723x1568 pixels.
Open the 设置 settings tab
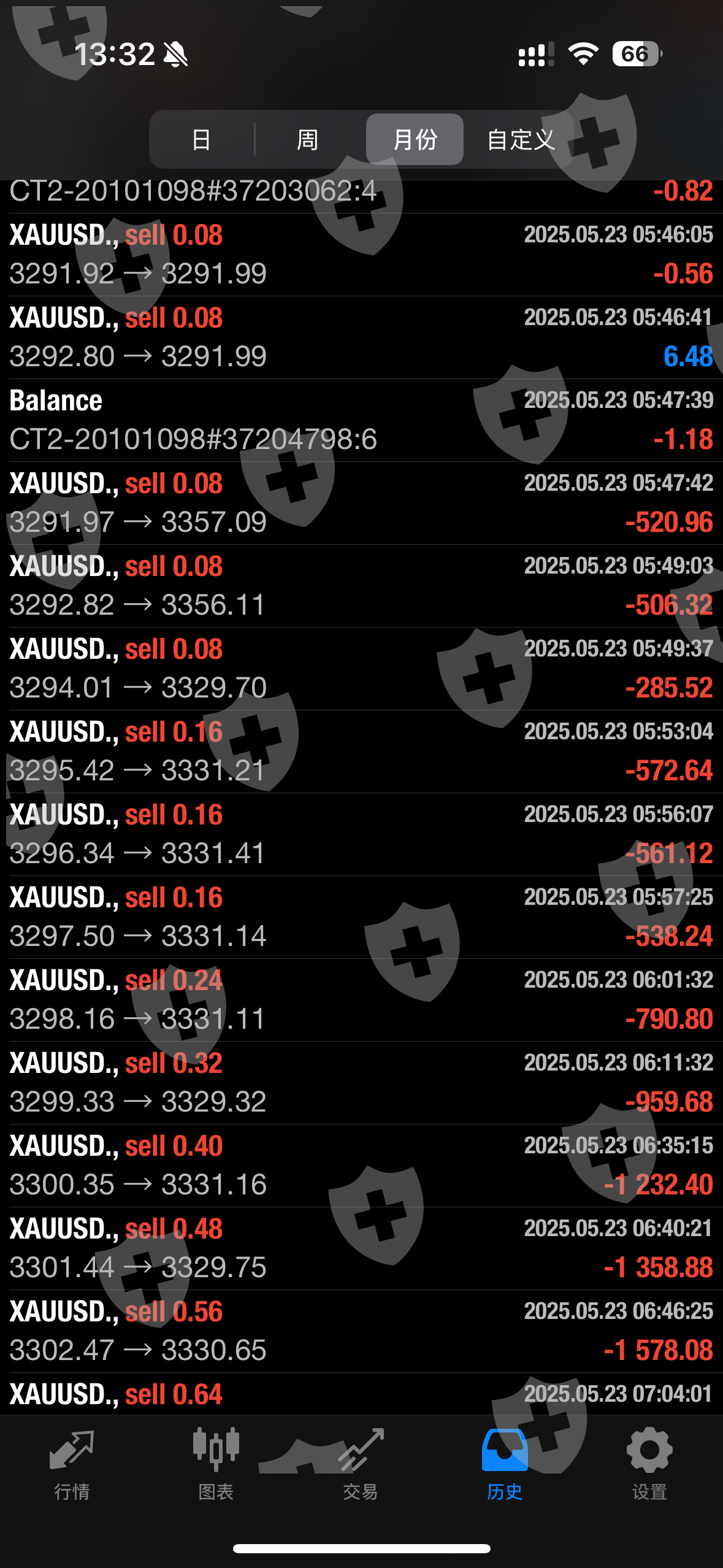pyautogui.click(x=649, y=1464)
